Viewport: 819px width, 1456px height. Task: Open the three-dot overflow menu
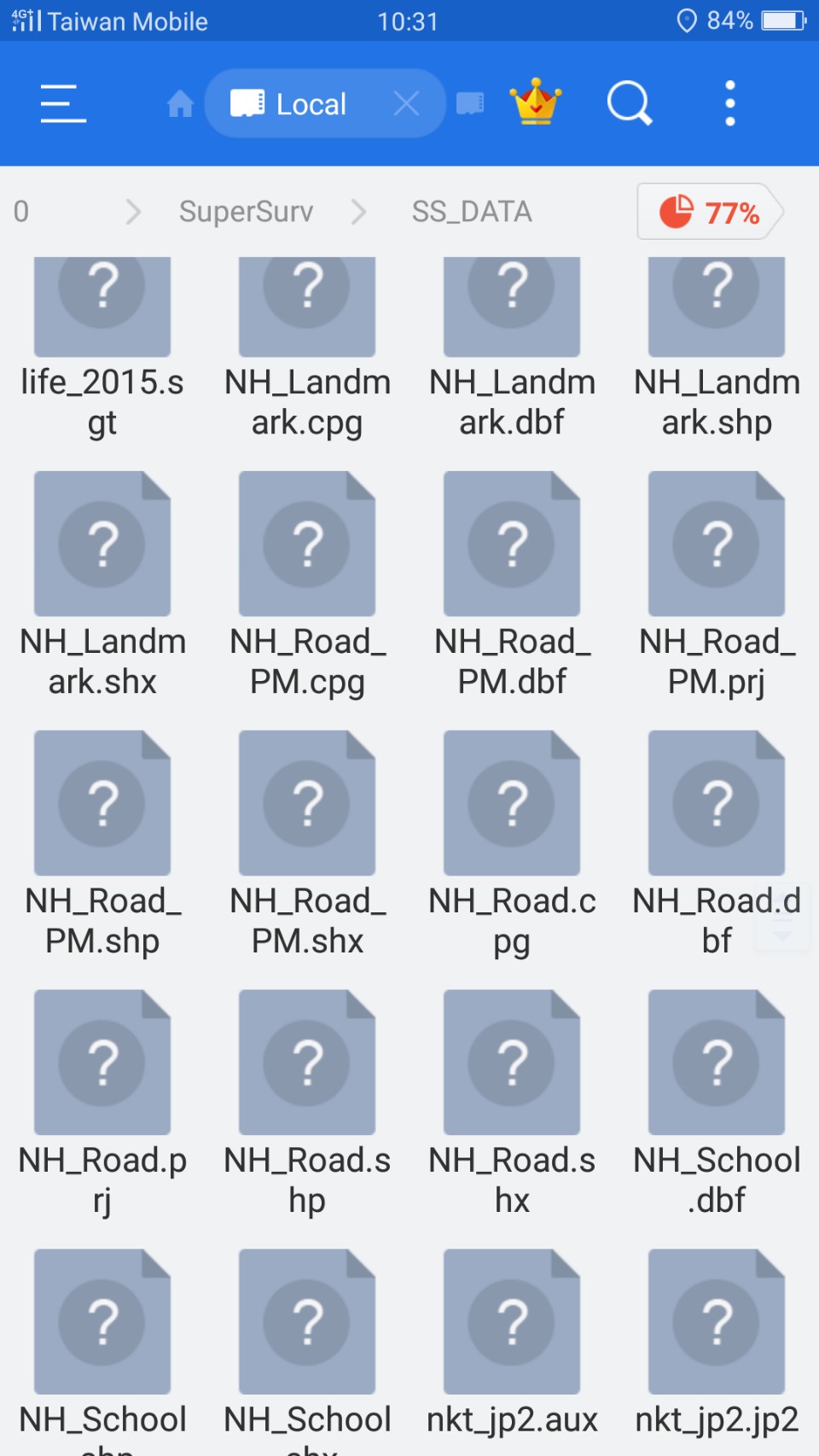[730, 104]
